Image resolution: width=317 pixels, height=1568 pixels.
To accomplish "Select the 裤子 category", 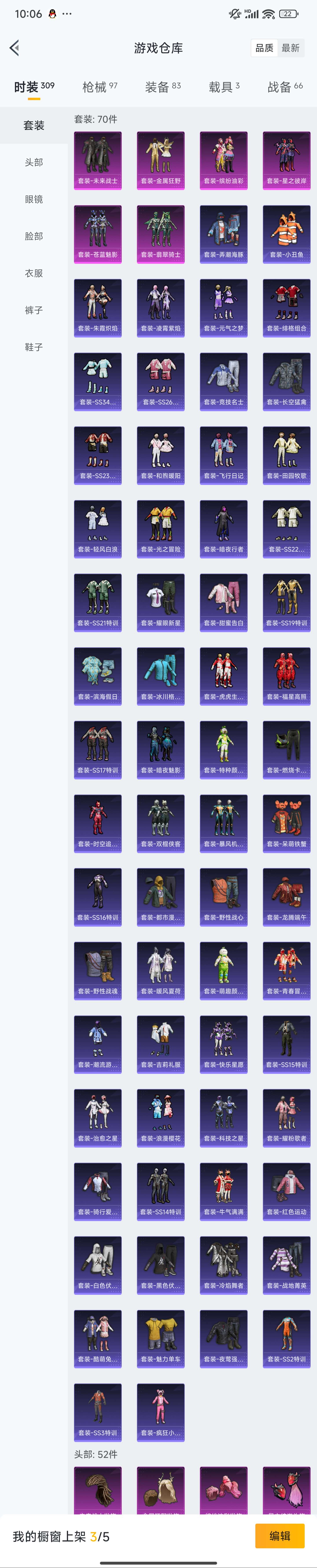I will click(34, 311).
